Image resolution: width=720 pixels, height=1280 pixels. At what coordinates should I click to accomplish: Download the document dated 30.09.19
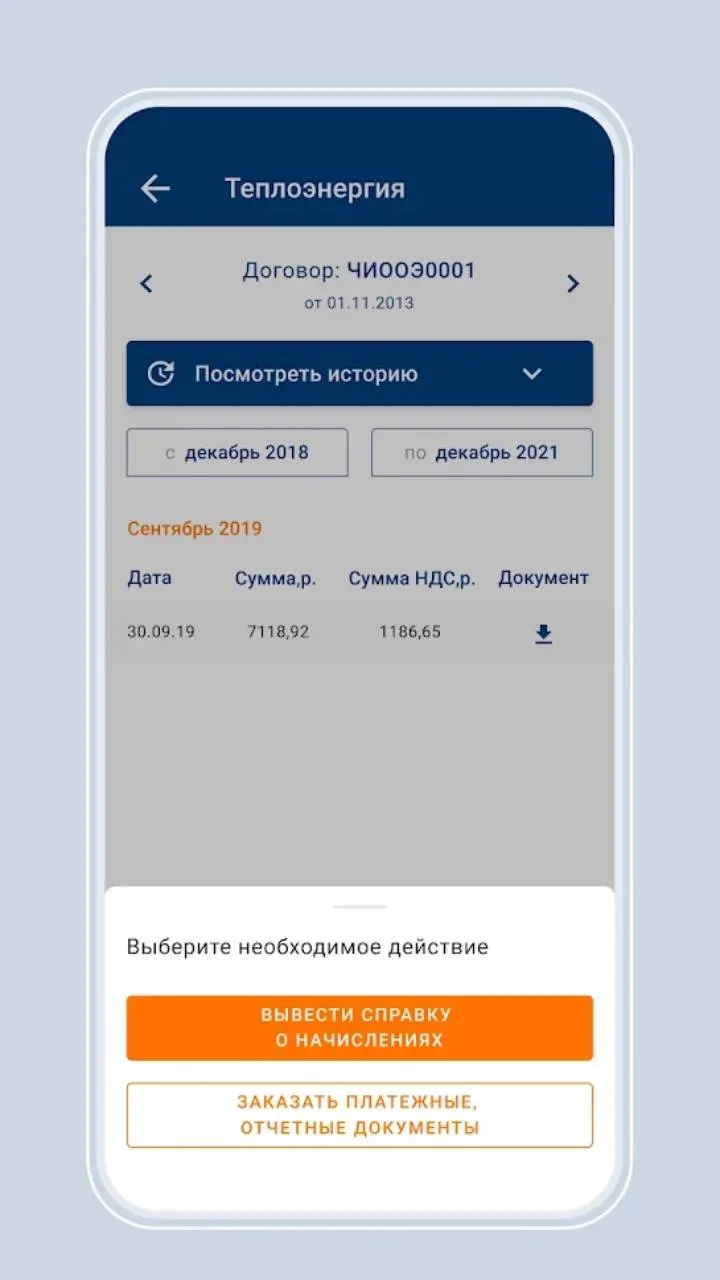(x=543, y=634)
